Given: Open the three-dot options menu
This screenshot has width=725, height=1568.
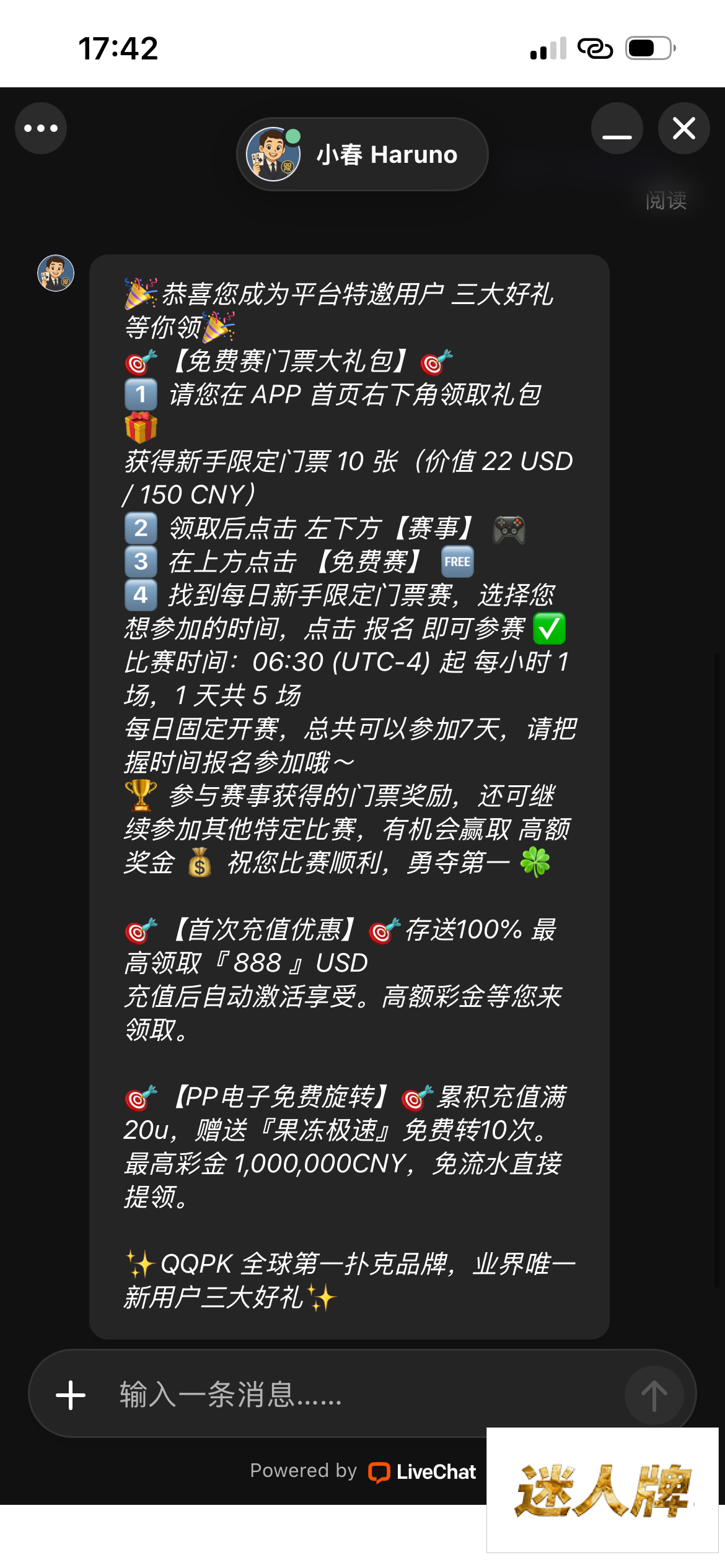Looking at the screenshot, I should click(x=41, y=128).
